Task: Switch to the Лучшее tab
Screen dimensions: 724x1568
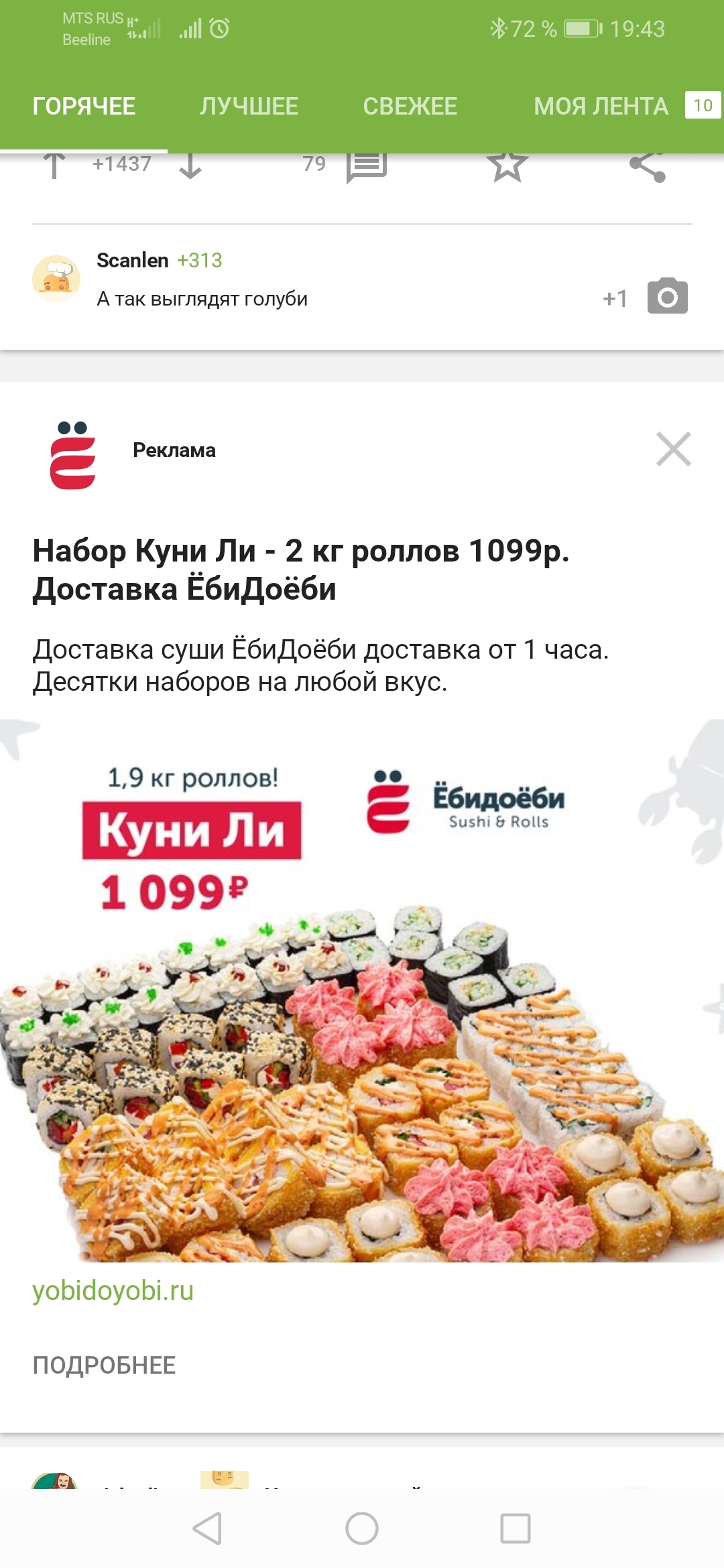Action: (x=249, y=107)
